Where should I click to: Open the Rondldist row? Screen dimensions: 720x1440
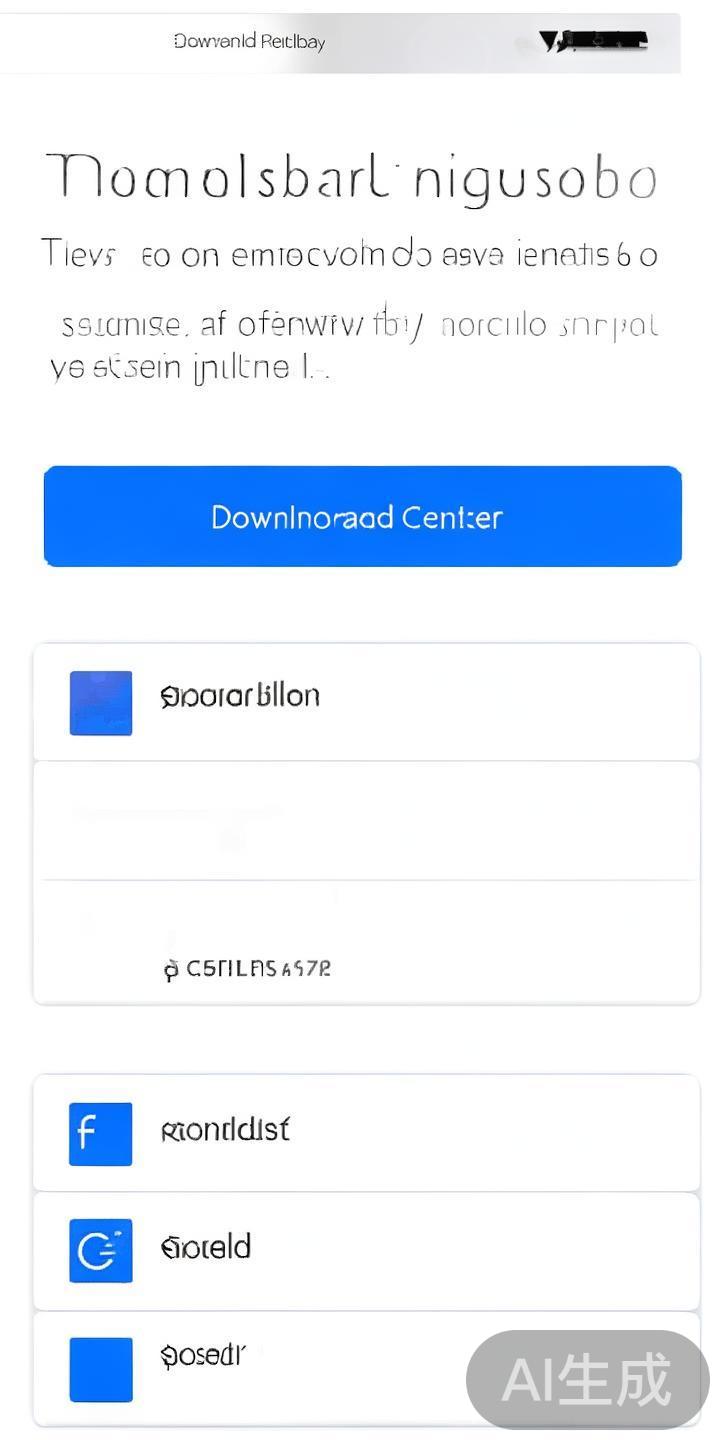tap(366, 1133)
